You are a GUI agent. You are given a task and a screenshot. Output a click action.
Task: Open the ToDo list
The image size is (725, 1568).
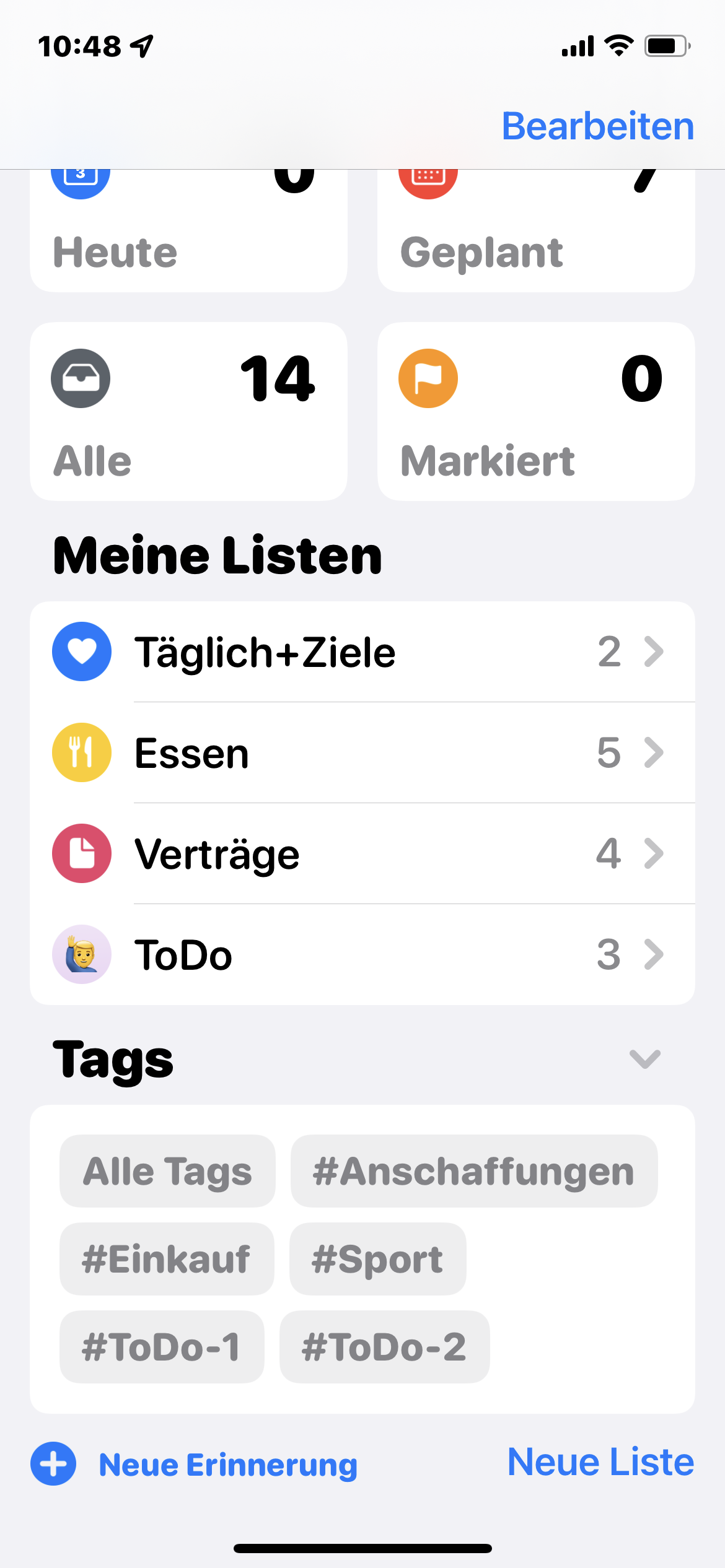pos(362,955)
